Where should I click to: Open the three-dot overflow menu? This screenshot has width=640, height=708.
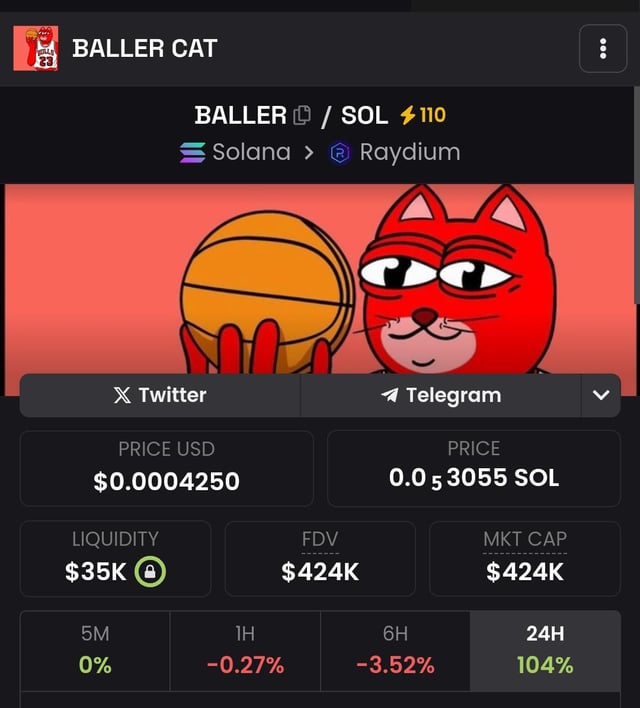(603, 48)
